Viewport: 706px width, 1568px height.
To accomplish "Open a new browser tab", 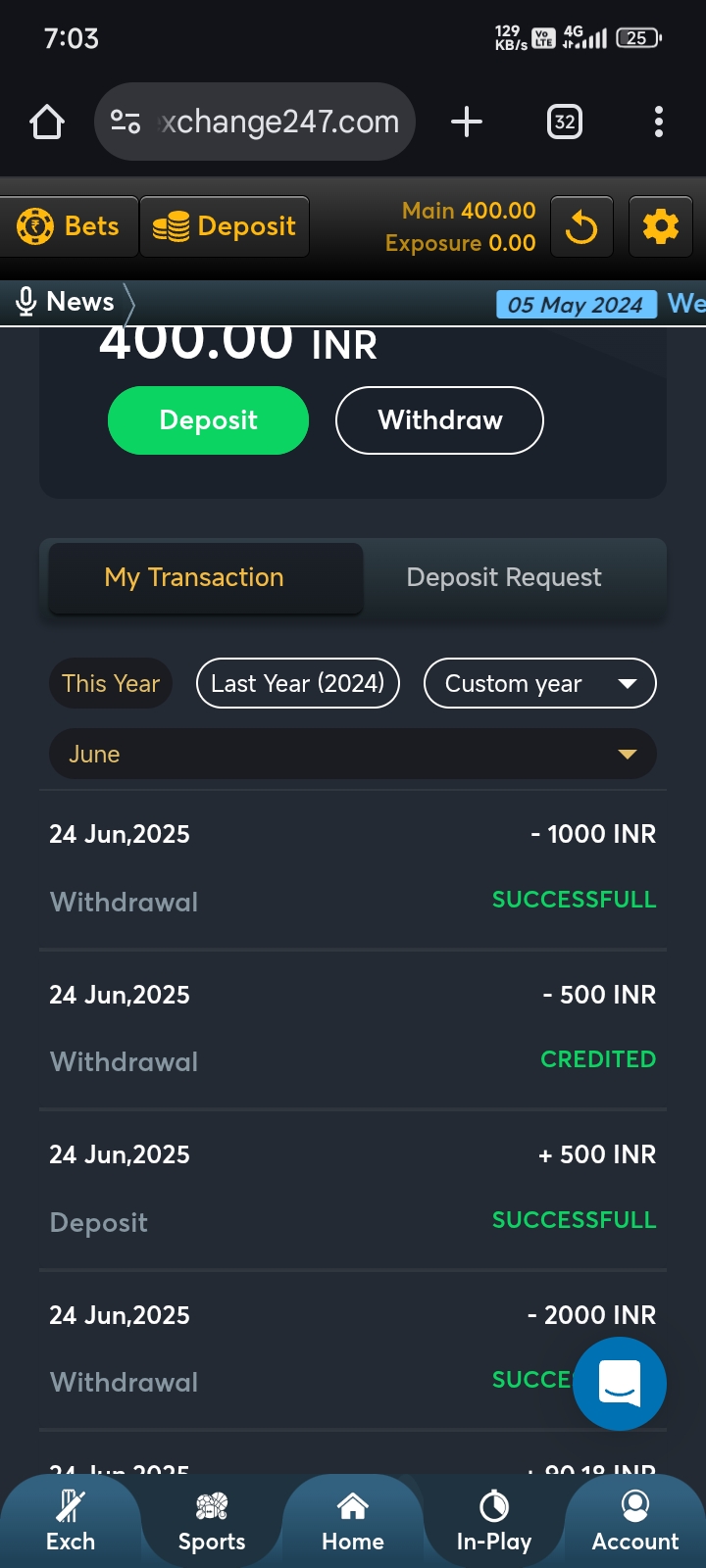I will [x=467, y=122].
